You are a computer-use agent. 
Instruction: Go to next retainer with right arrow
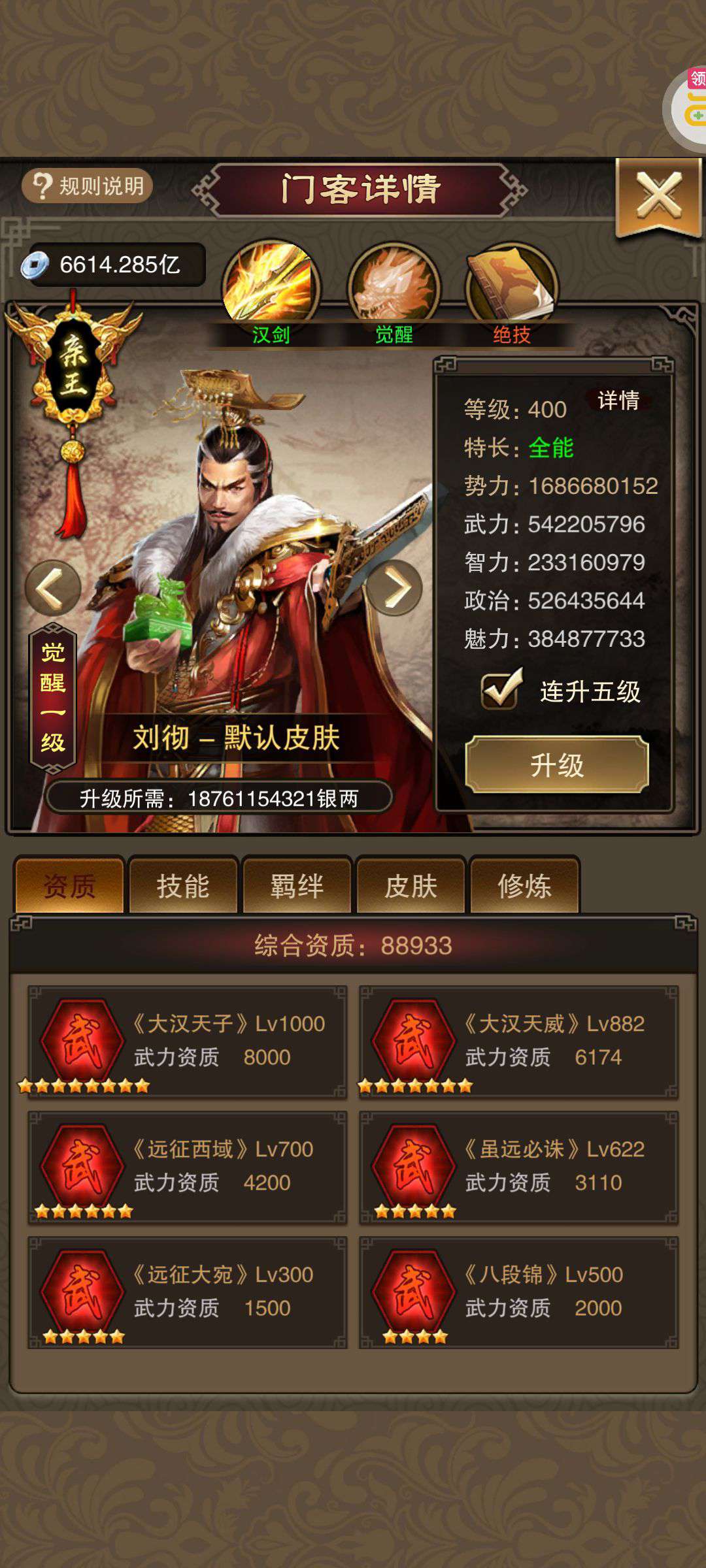pyautogui.click(x=394, y=587)
